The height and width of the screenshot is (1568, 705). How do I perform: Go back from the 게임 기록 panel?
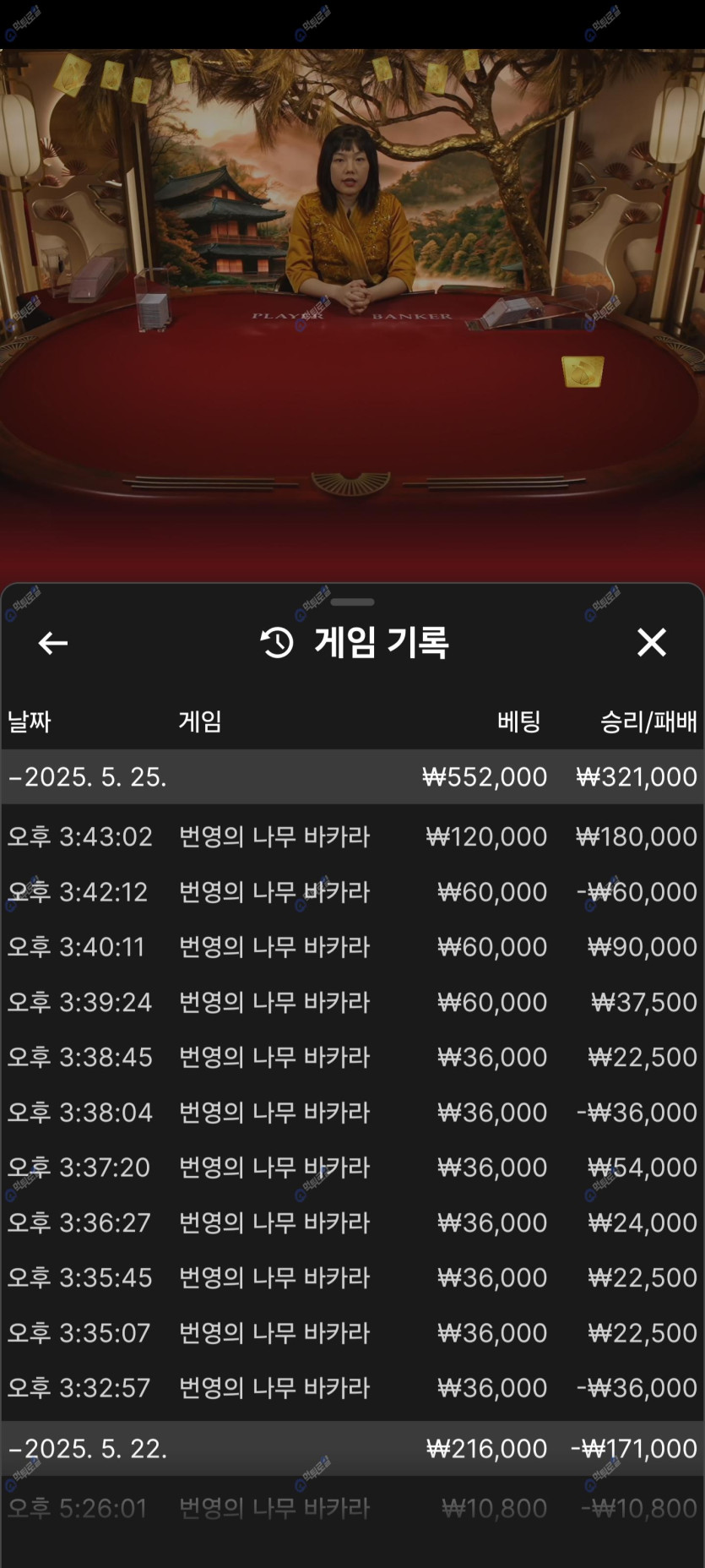tap(53, 644)
